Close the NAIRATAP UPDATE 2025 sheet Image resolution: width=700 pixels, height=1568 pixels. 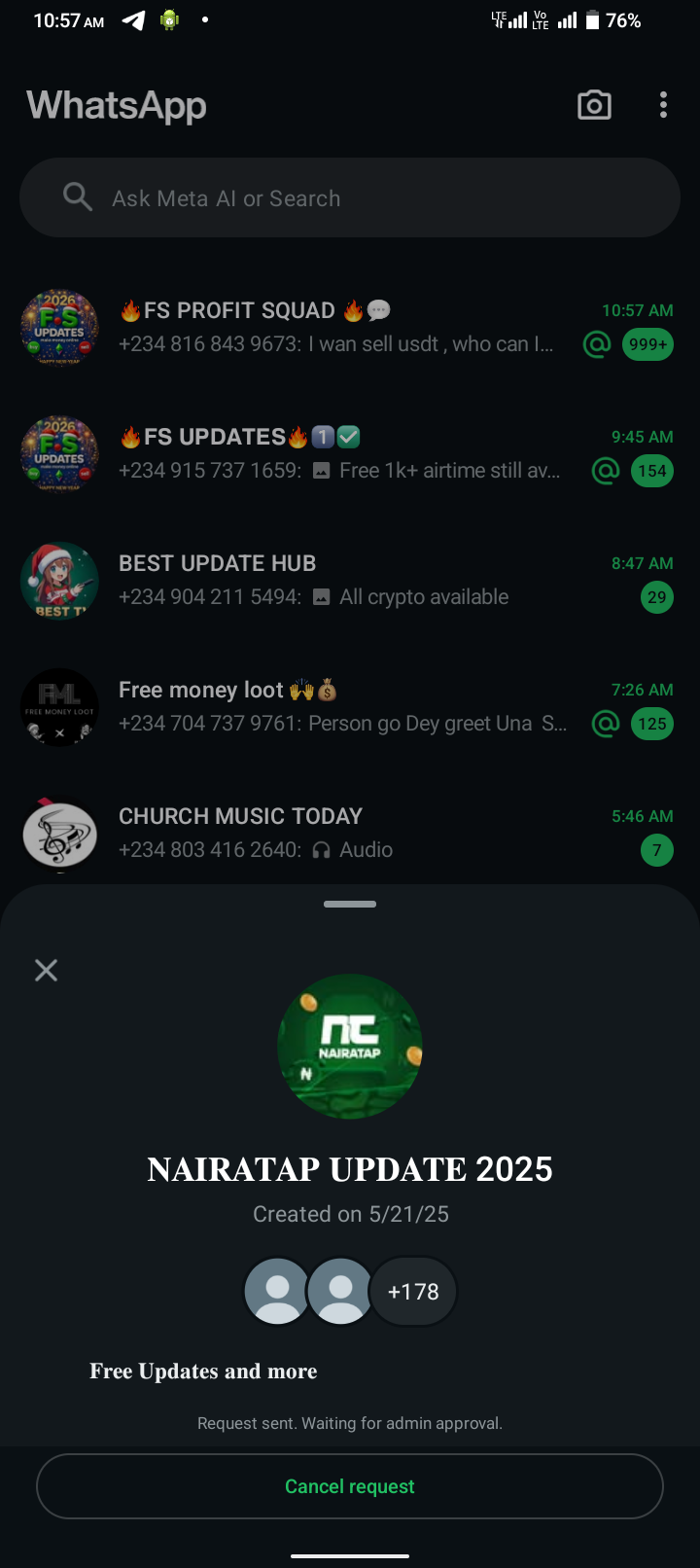pyautogui.click(x=46, y=970)
